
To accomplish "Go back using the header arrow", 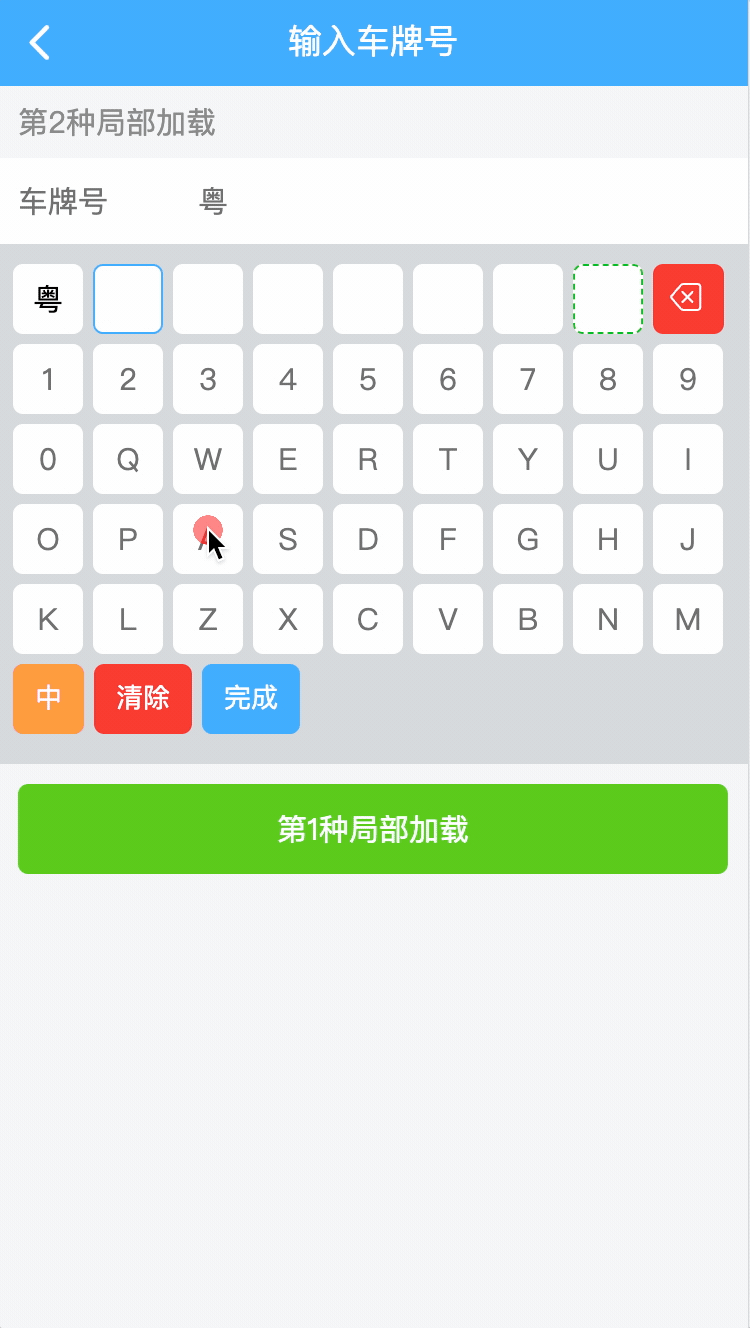I will point(39,43).
